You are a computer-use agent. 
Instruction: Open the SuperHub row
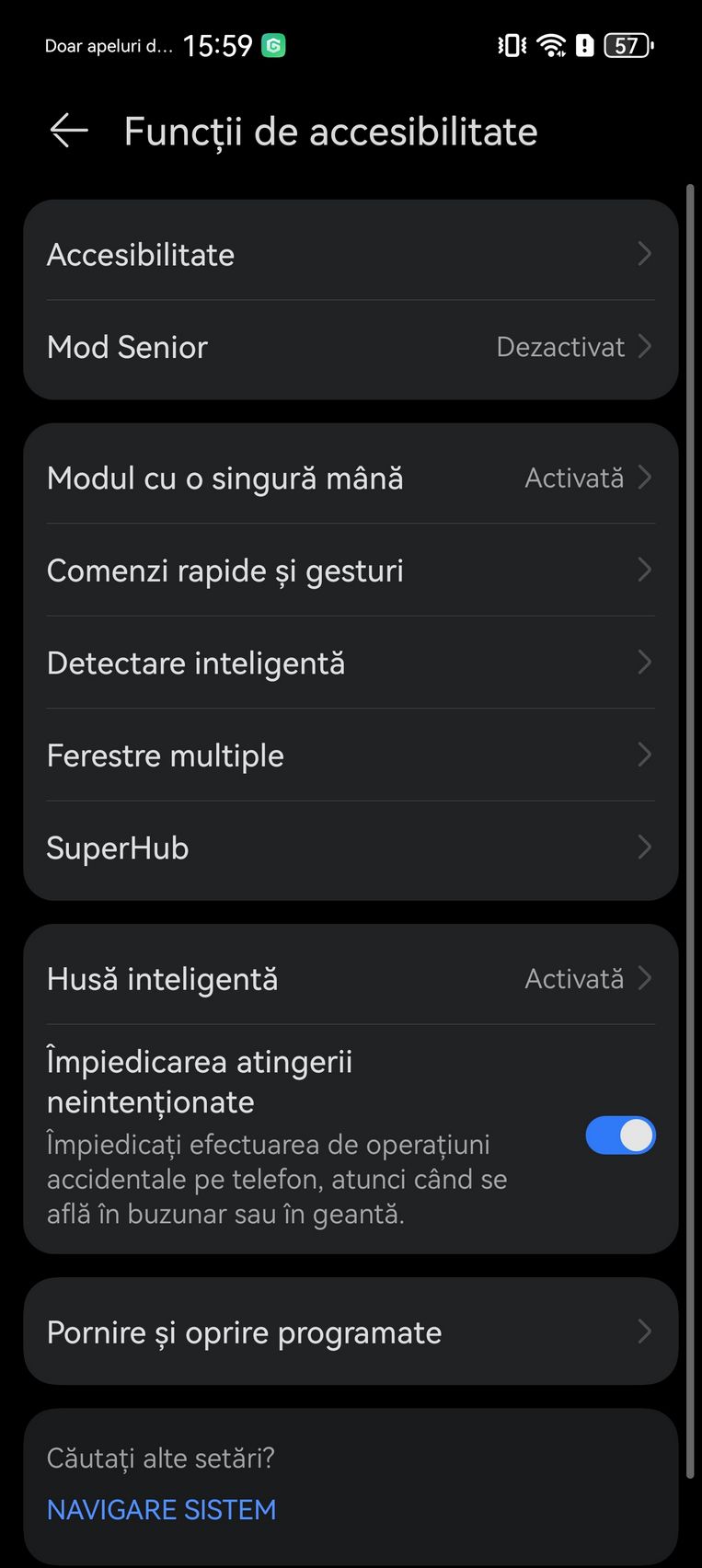tap(351, 847)
